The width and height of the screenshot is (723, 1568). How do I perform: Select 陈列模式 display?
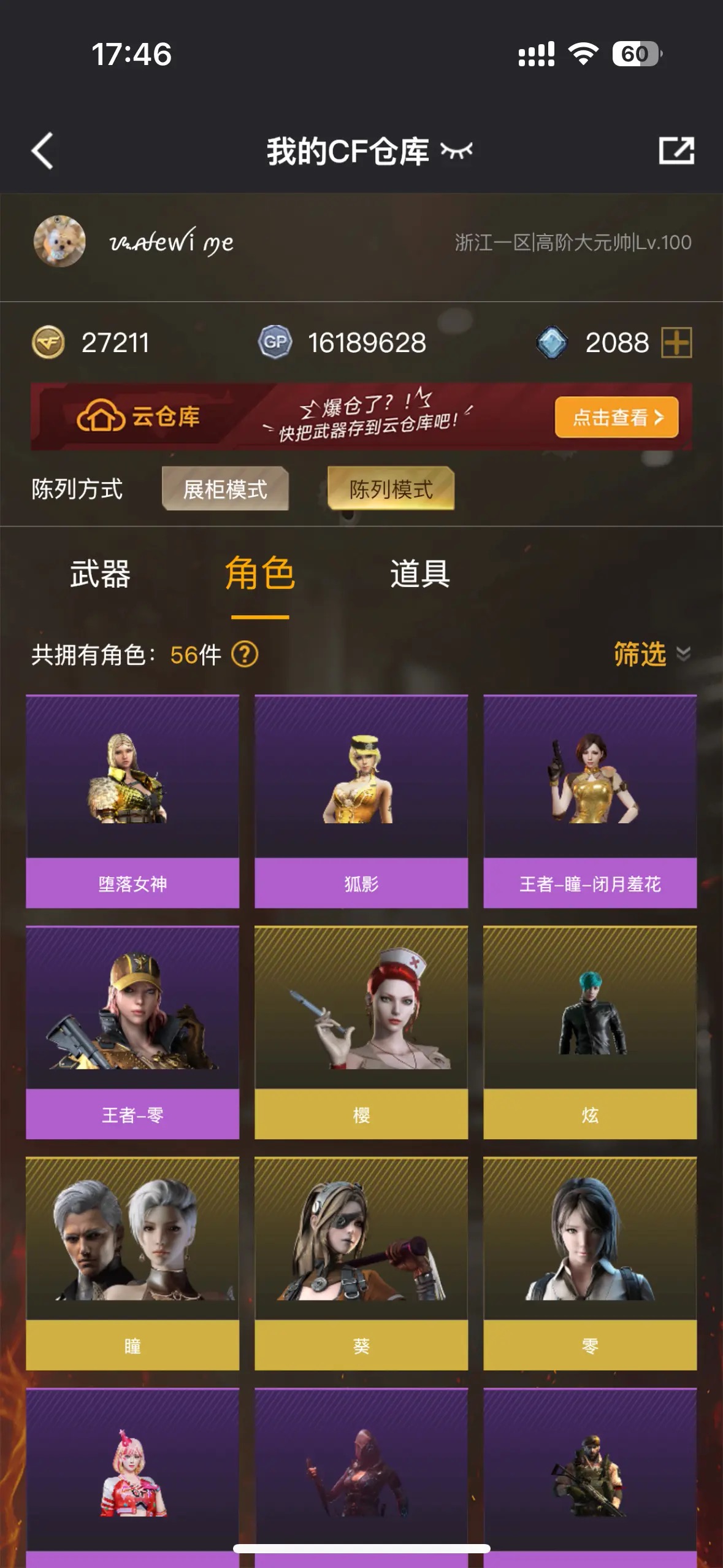coord(391,489)
